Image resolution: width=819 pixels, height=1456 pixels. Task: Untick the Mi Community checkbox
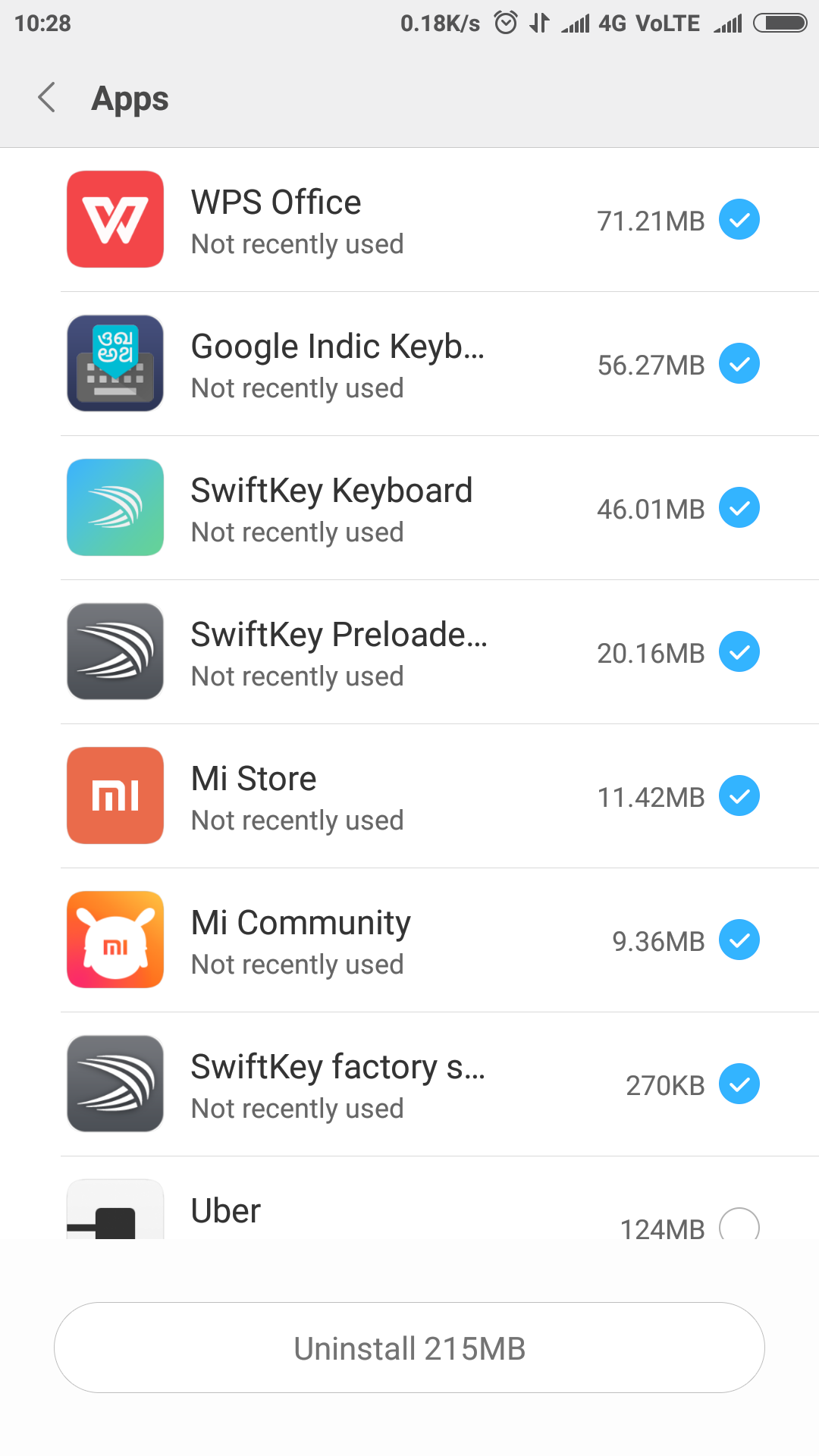[x=739, y=940]
